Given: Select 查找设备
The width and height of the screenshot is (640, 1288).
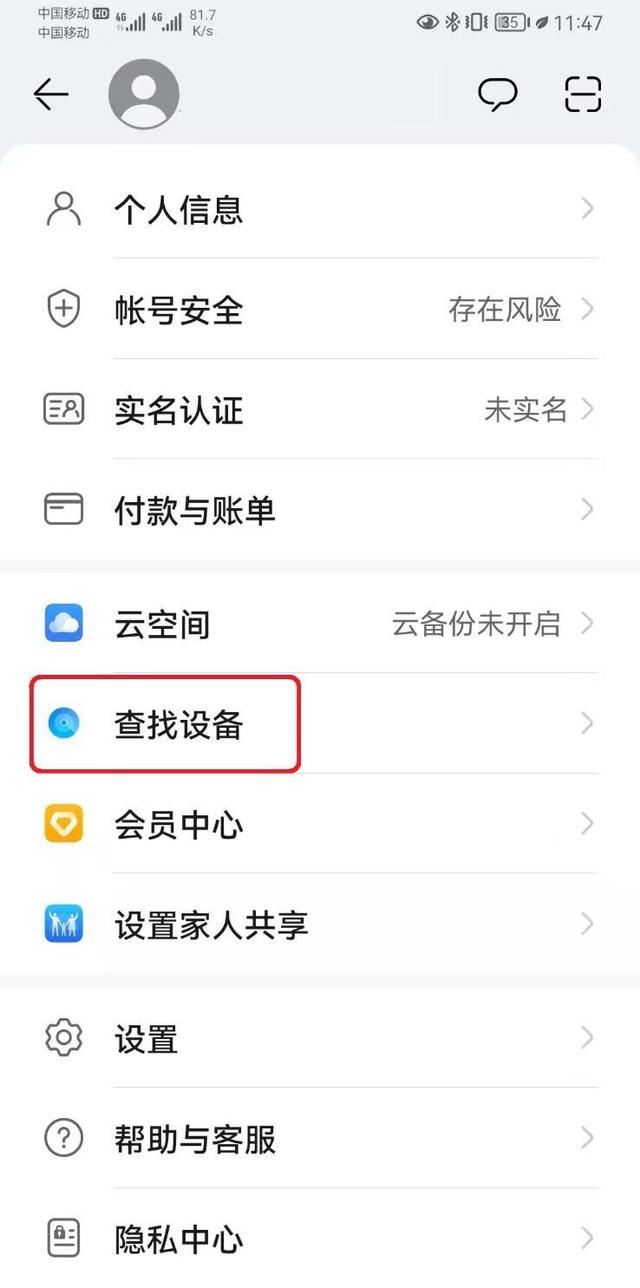Looking at the screenshot, I should coord(320,724).
